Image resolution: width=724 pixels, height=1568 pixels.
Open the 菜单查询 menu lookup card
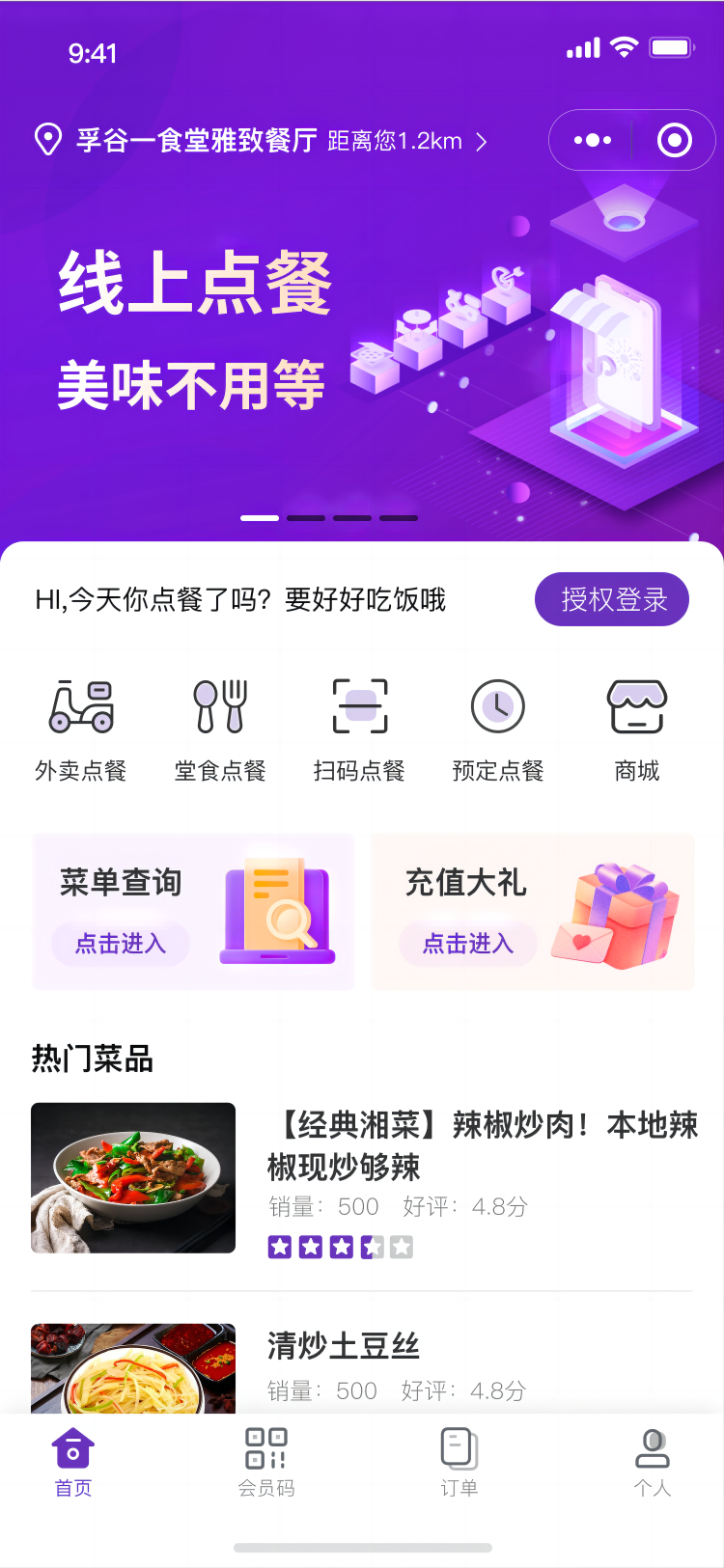click(193, 912)
